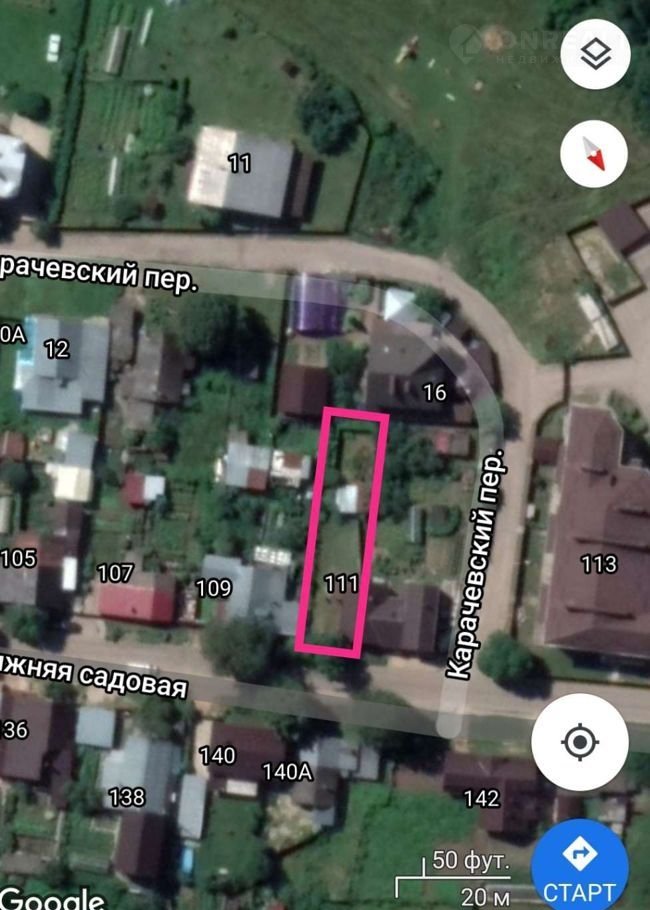Viewport: 650px width, 910px height.
Task: Start navigation with the СТАРТ button
Action: pyautogui.click(x=580, y=867)
